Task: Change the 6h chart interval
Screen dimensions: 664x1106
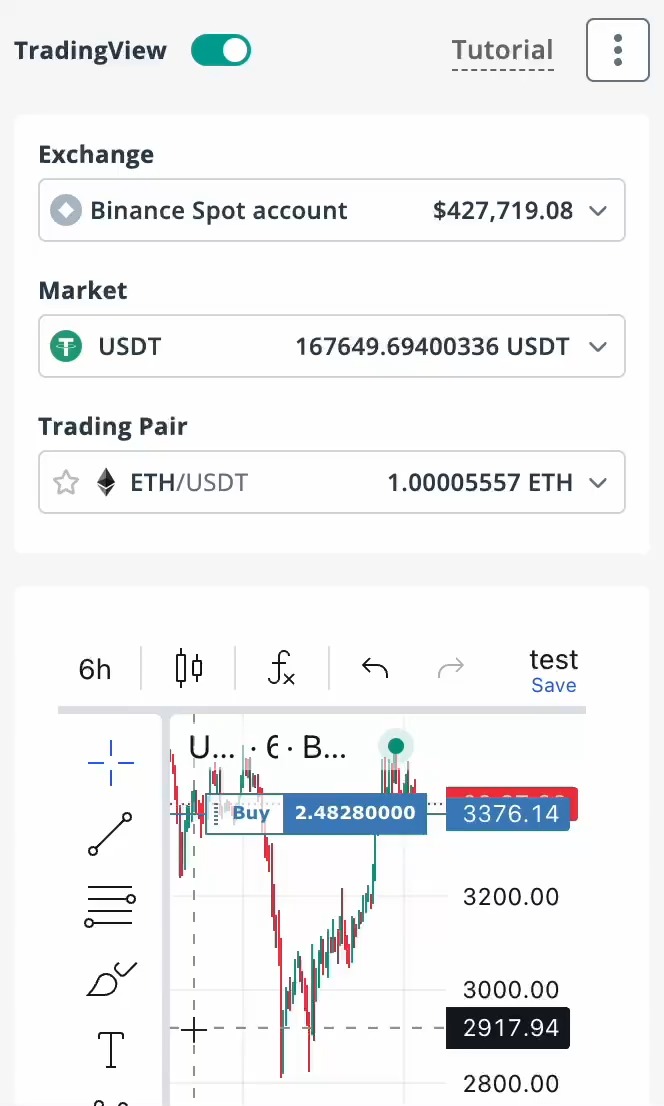Action: [x=95, y=669]
